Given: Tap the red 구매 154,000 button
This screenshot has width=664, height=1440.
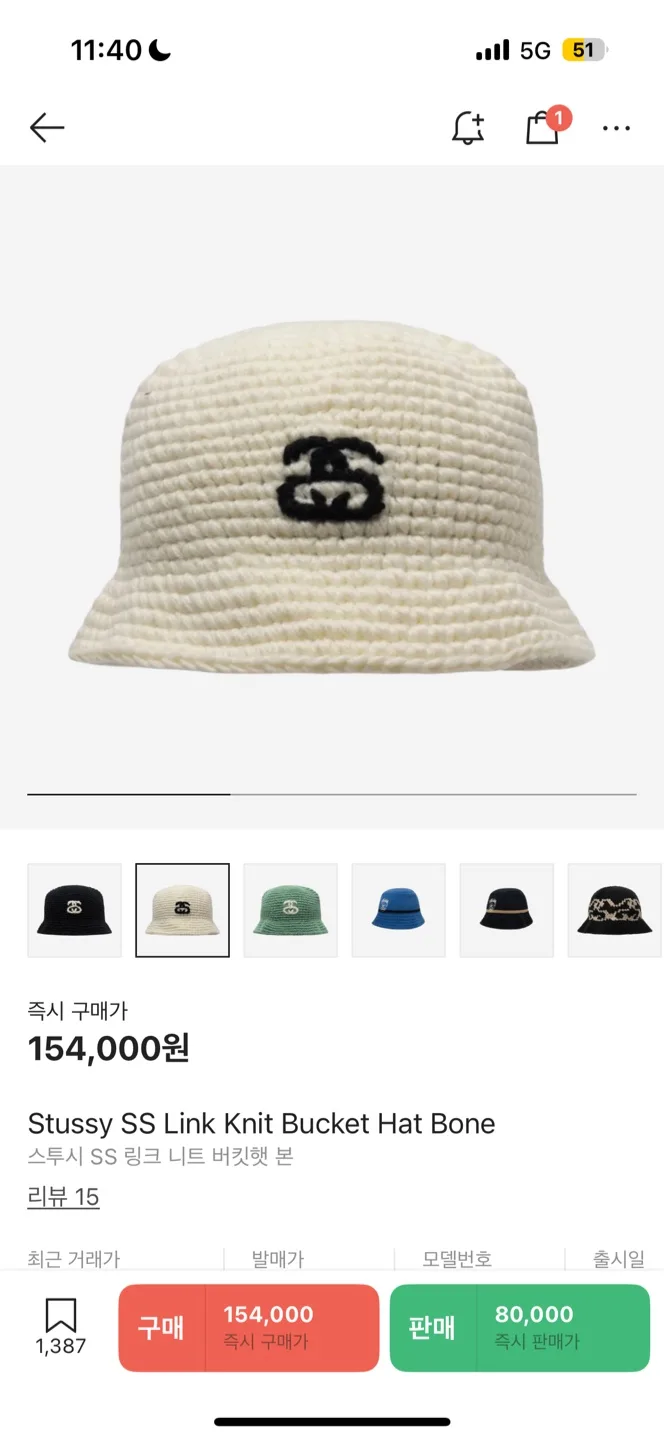Looking at the screenshot, I should [x=249, y=1327].
